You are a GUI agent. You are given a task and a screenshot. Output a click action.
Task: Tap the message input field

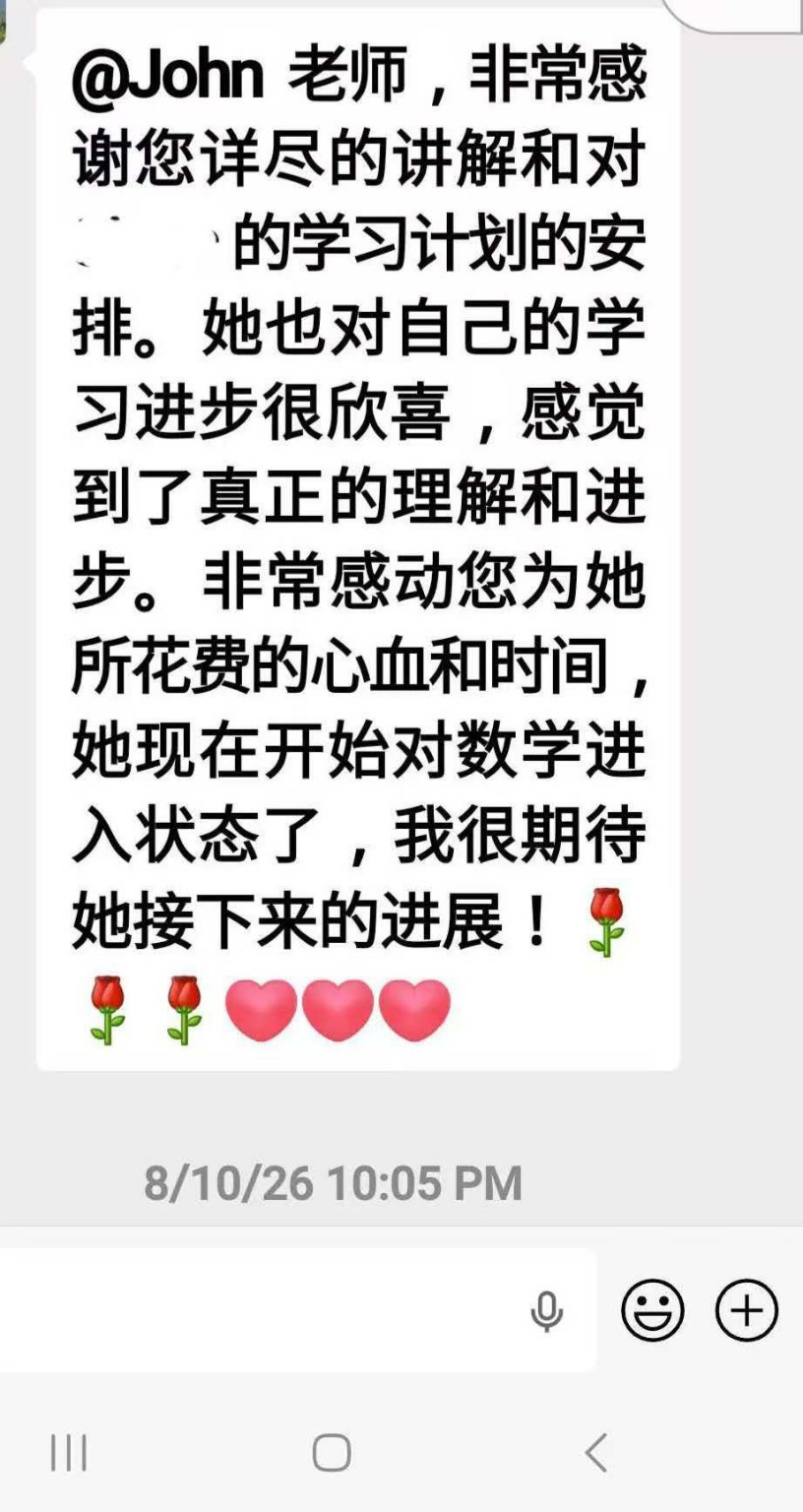point(295,1310)
